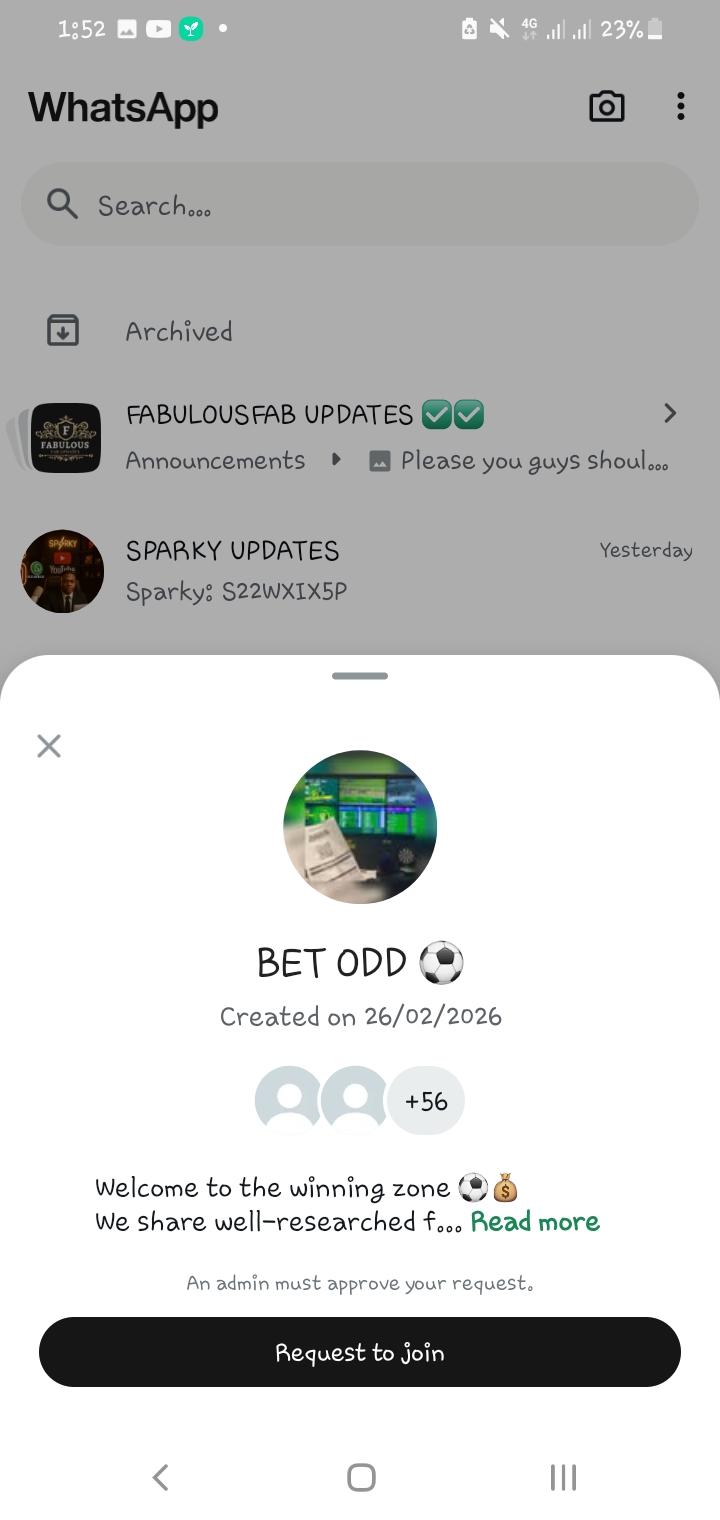Request to join the BET ODD group
Screen dimensions: 720x1520
360,1352
